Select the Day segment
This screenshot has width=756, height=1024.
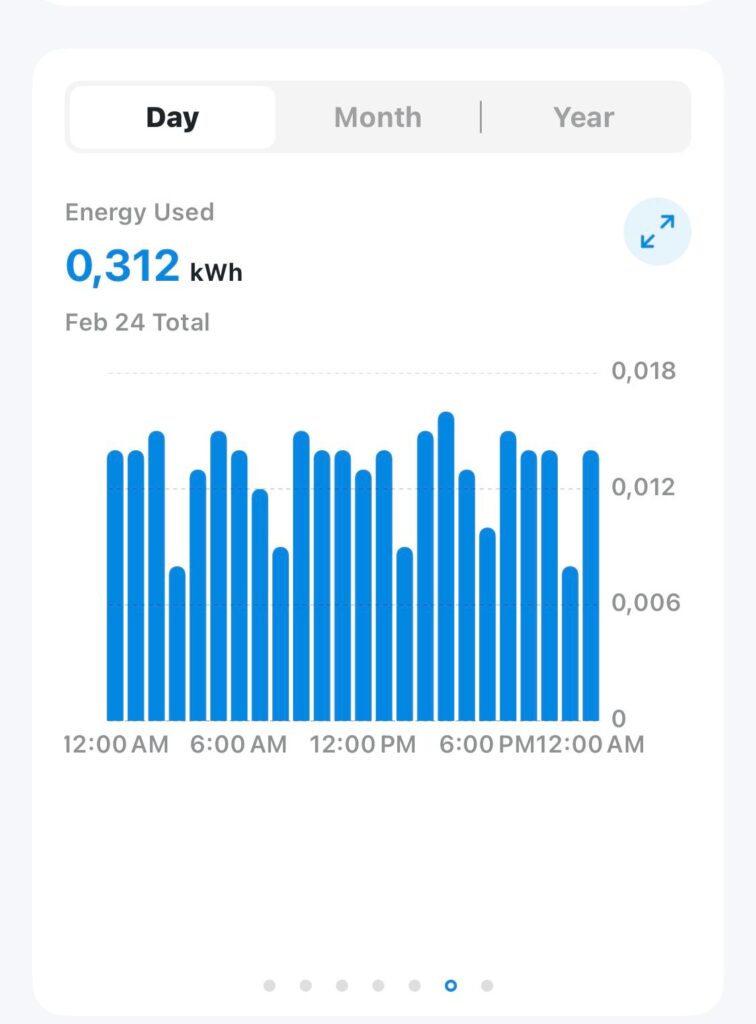point(172,117)
